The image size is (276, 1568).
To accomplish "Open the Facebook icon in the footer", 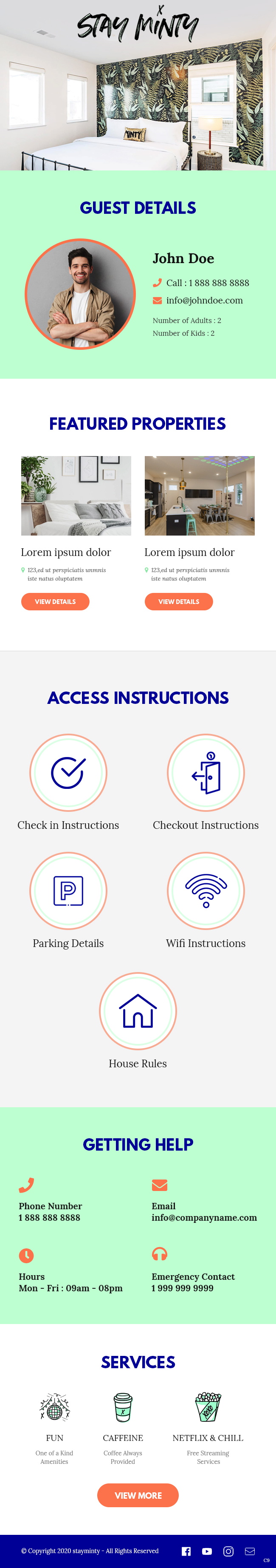I will pyautogui.click(x=186, y=1550).
